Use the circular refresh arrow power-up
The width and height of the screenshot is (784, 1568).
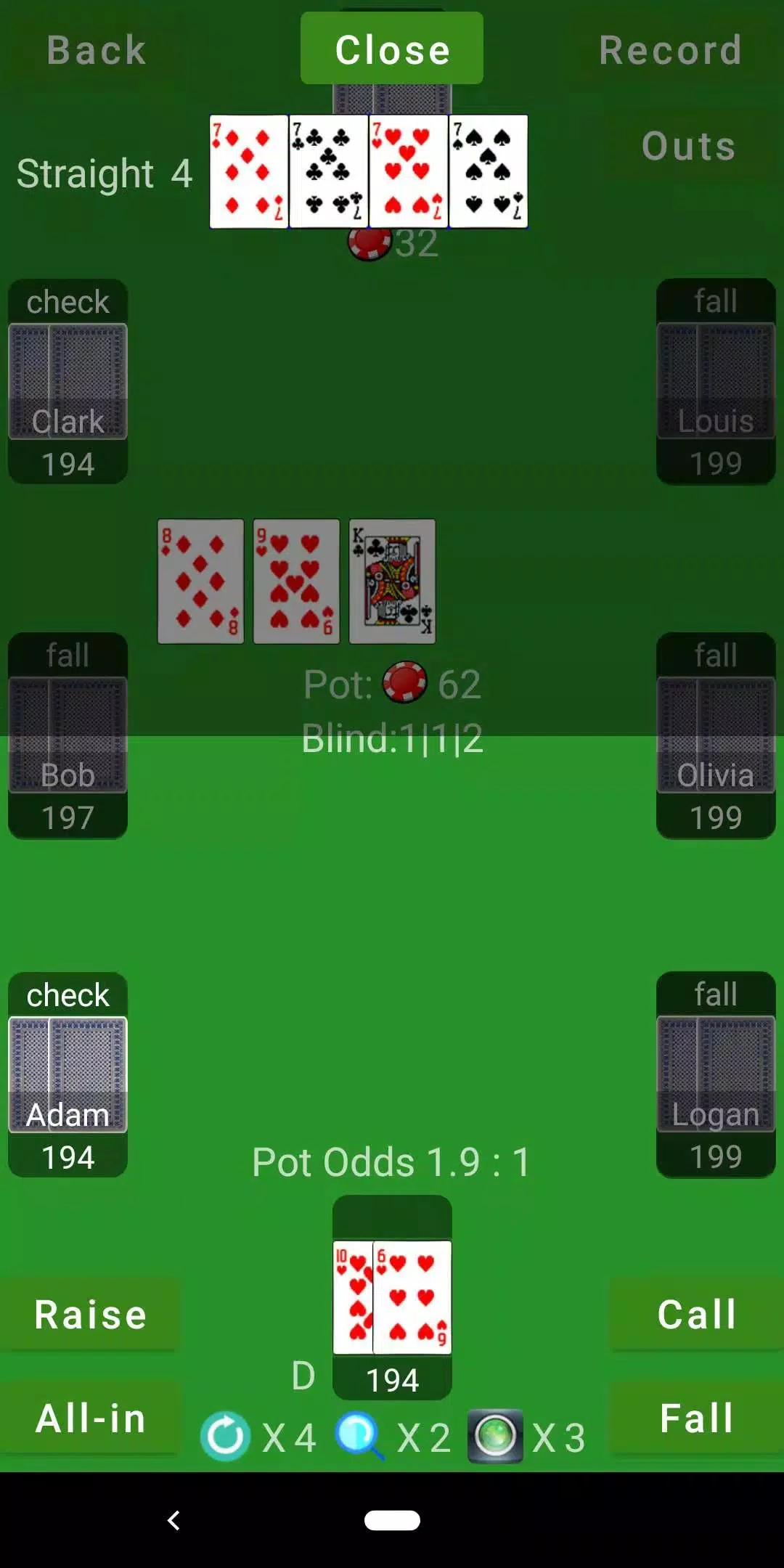coord(225,1436)
